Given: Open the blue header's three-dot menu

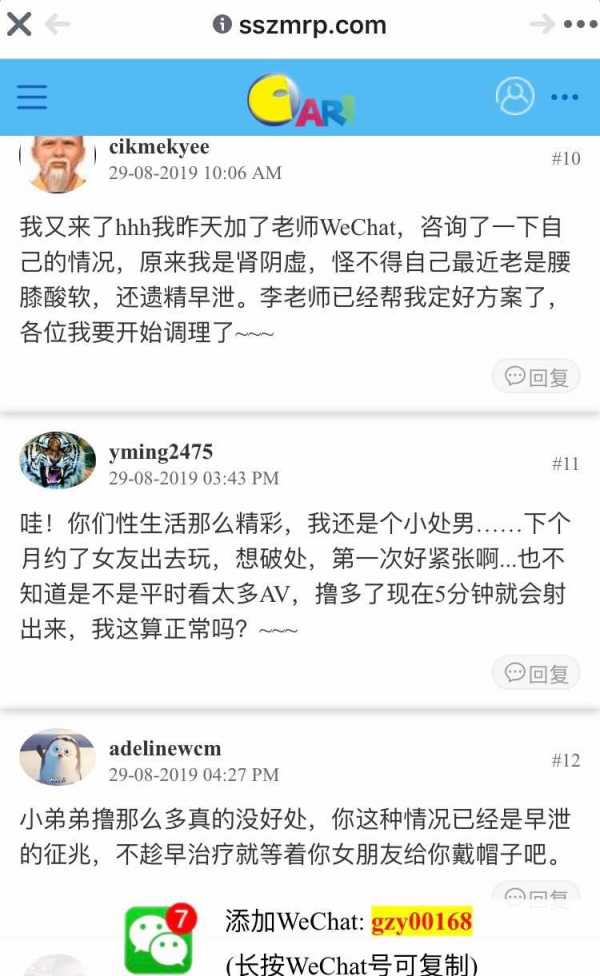Looking at the screenshot, I should tap(565, 98).
